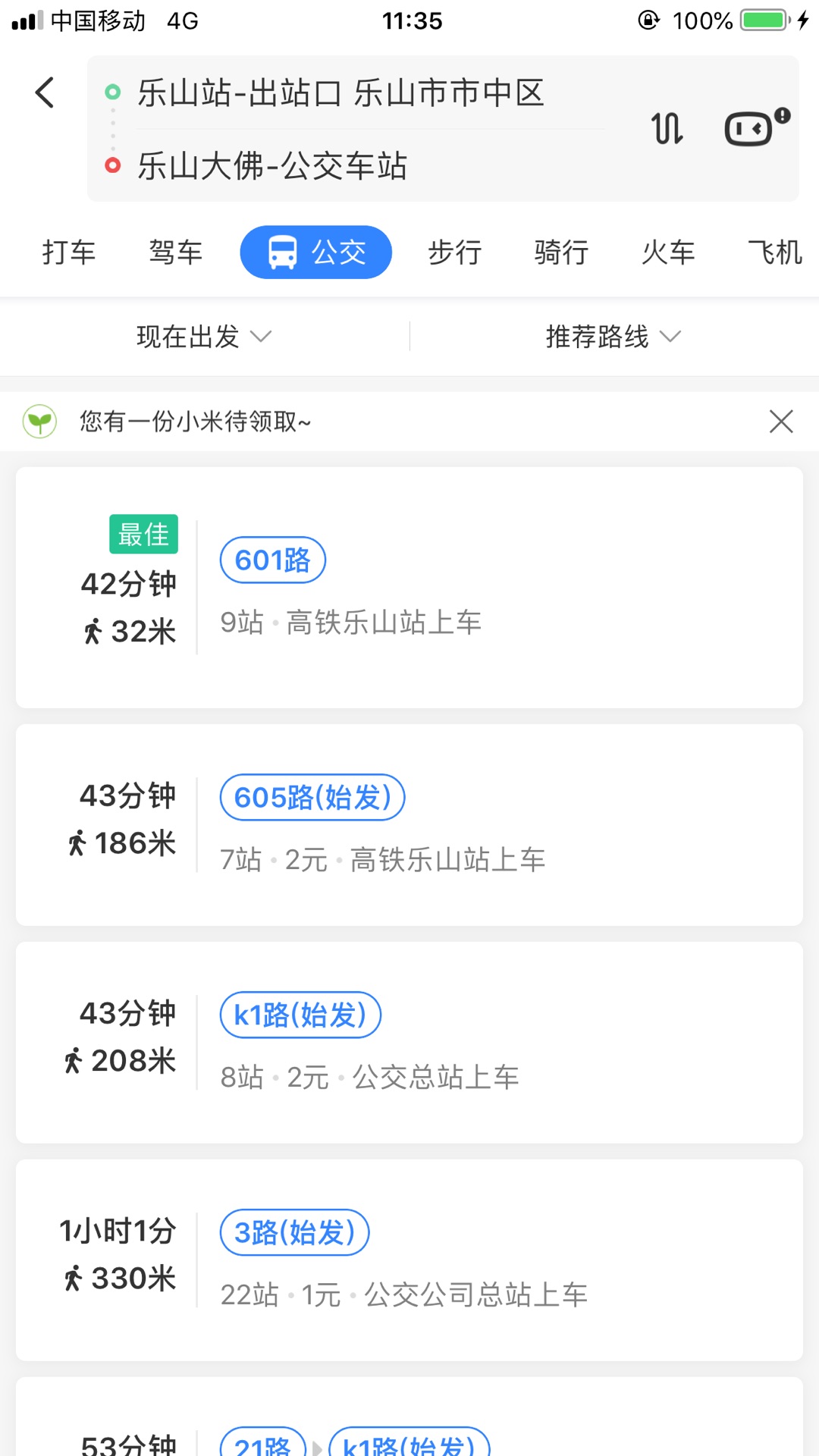This screenshot has width=819, height=1456.
Task: Open the voice assistant robot icon
Action: pyautogui.click(x=756, y=127)
